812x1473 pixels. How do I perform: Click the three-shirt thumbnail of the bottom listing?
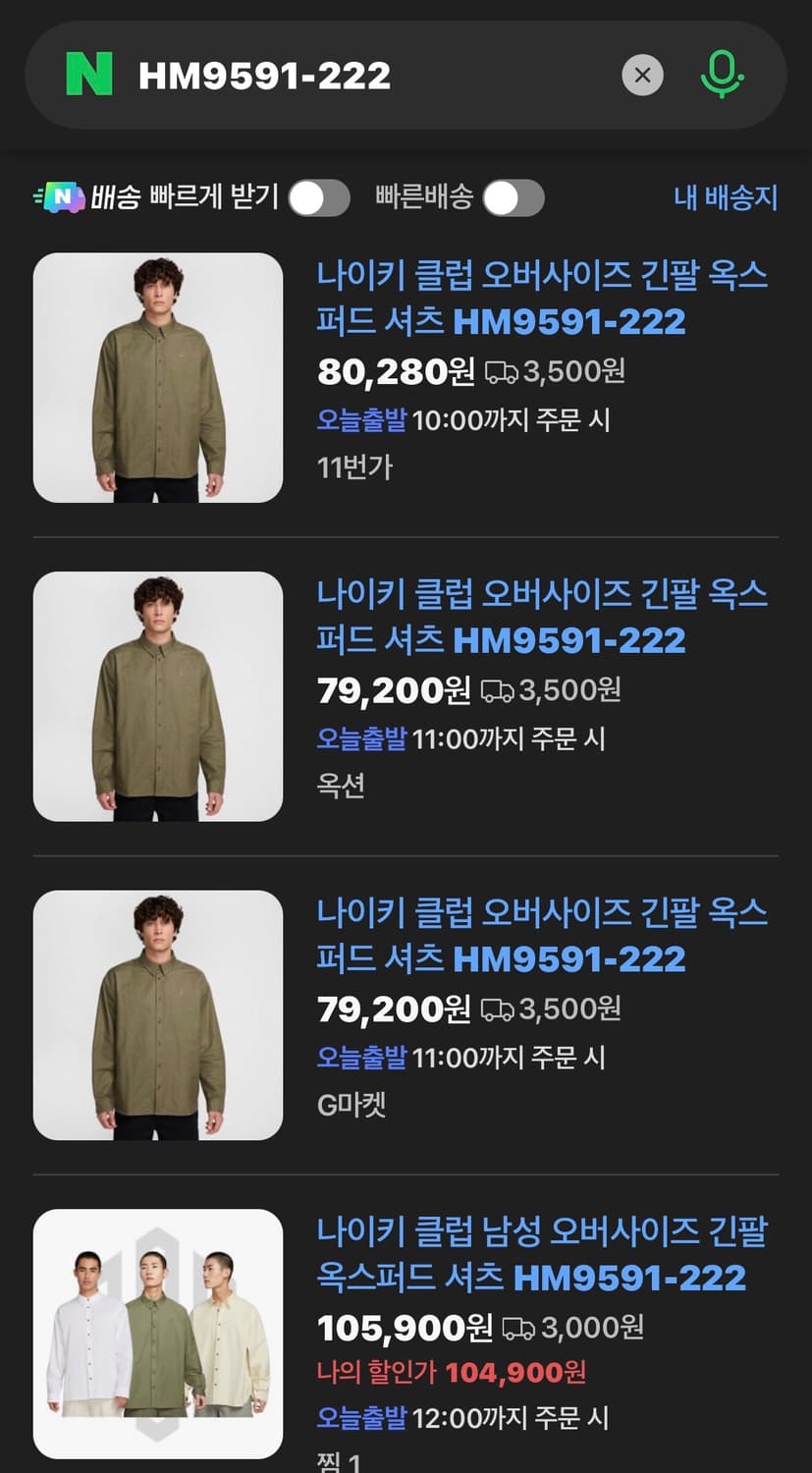coord(157,1333)
